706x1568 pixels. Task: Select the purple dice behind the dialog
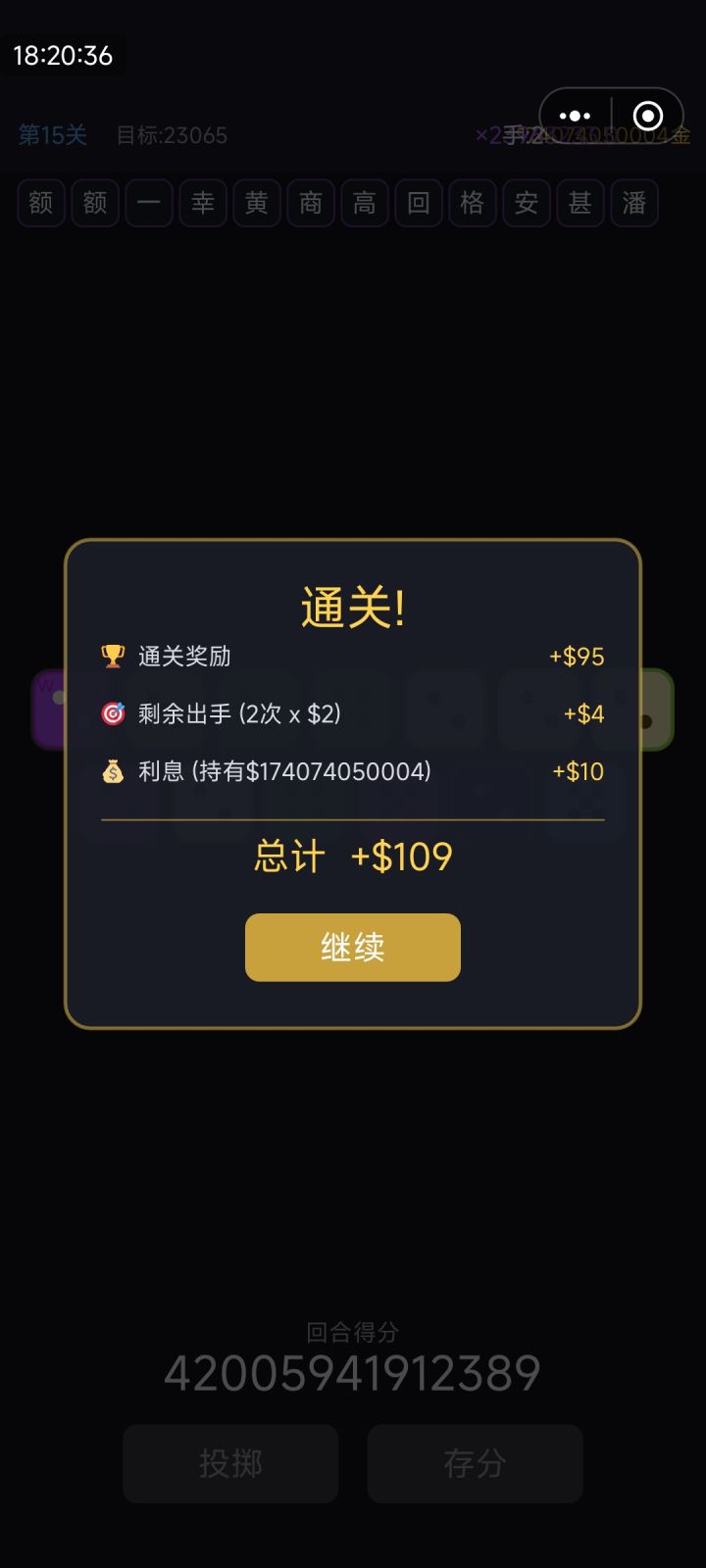[47, 709]
